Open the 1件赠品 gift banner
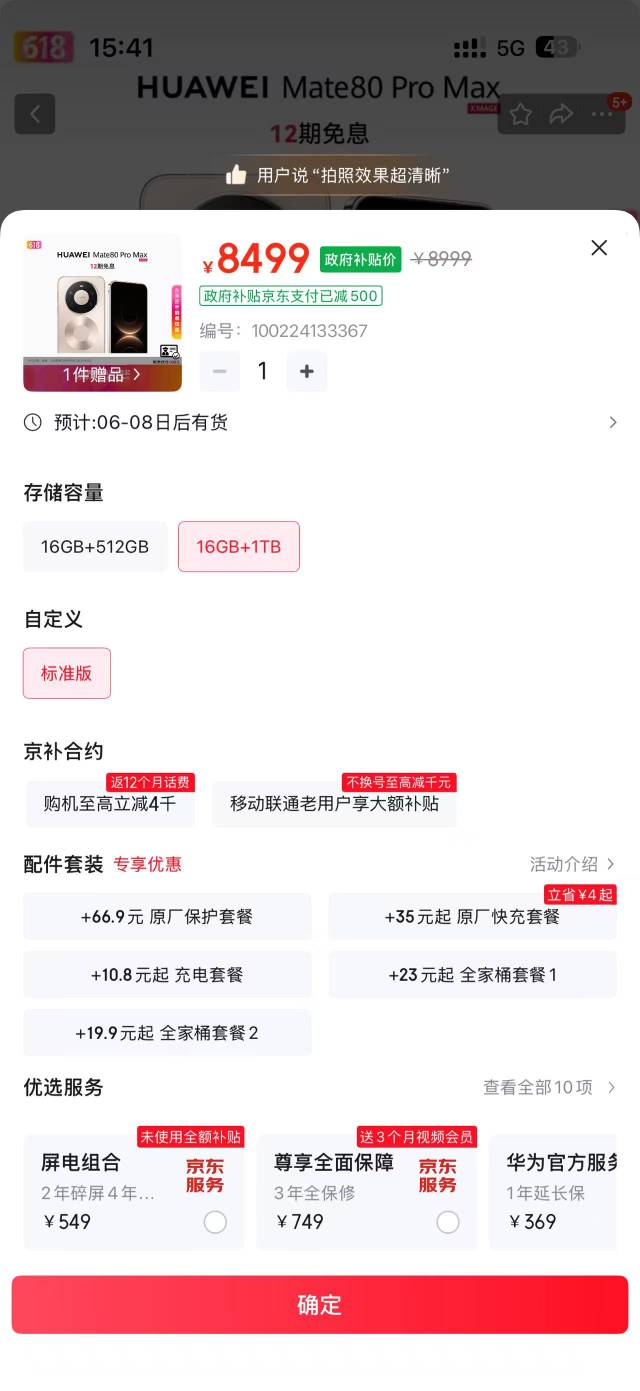 tap(102, 375)
